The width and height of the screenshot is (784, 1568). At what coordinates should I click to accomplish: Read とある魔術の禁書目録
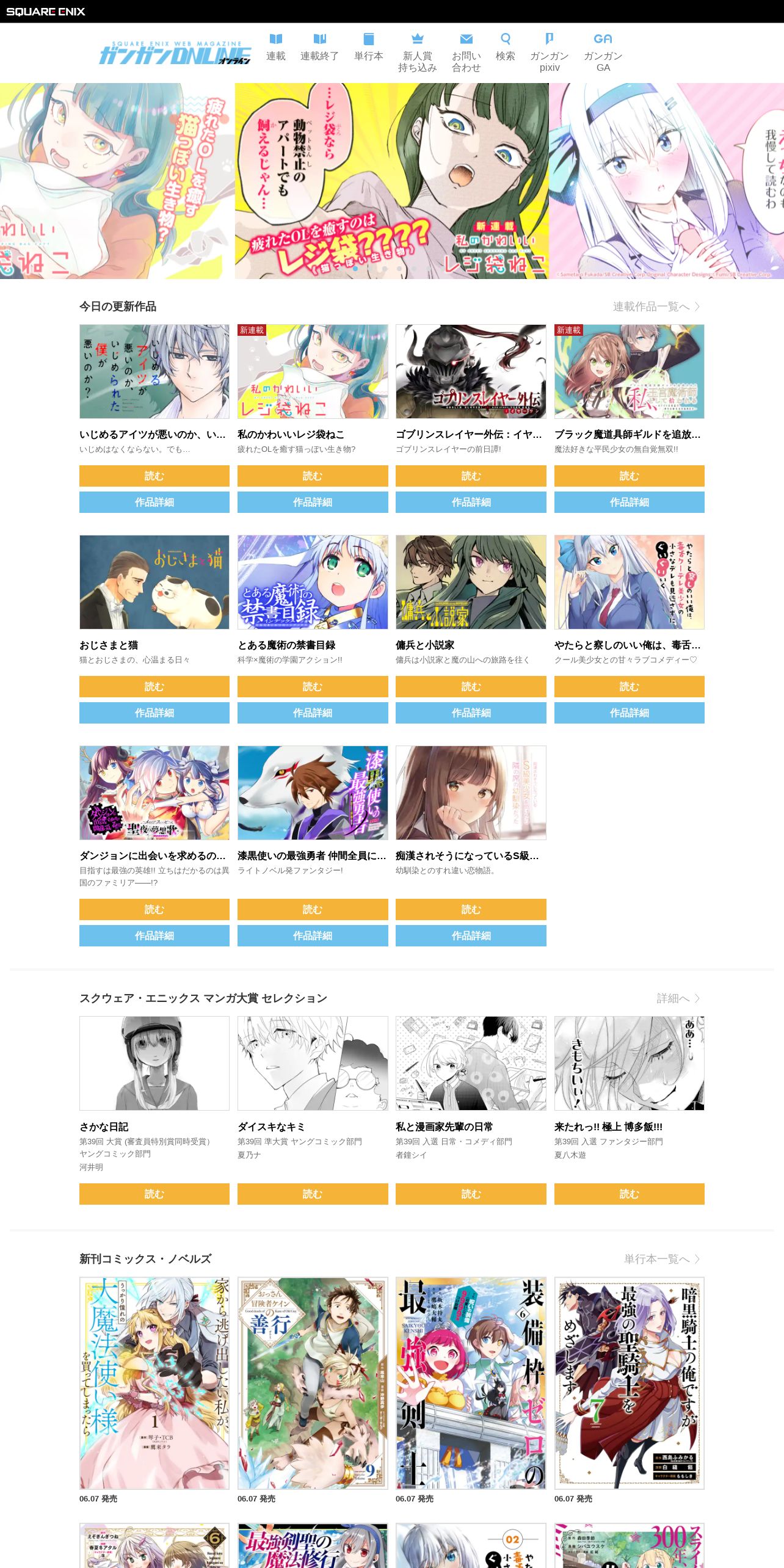click(313, 686)
